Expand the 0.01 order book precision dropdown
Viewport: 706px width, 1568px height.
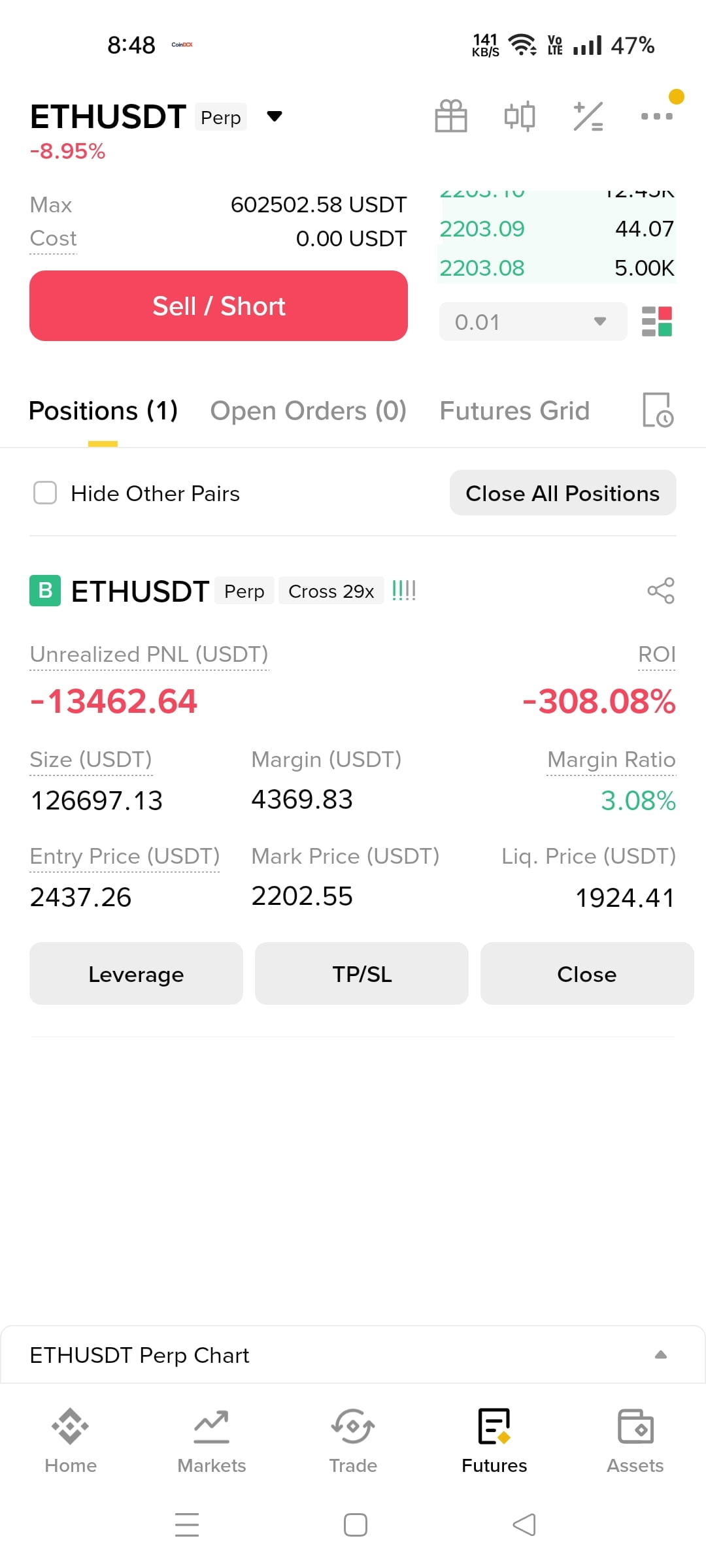533,321
